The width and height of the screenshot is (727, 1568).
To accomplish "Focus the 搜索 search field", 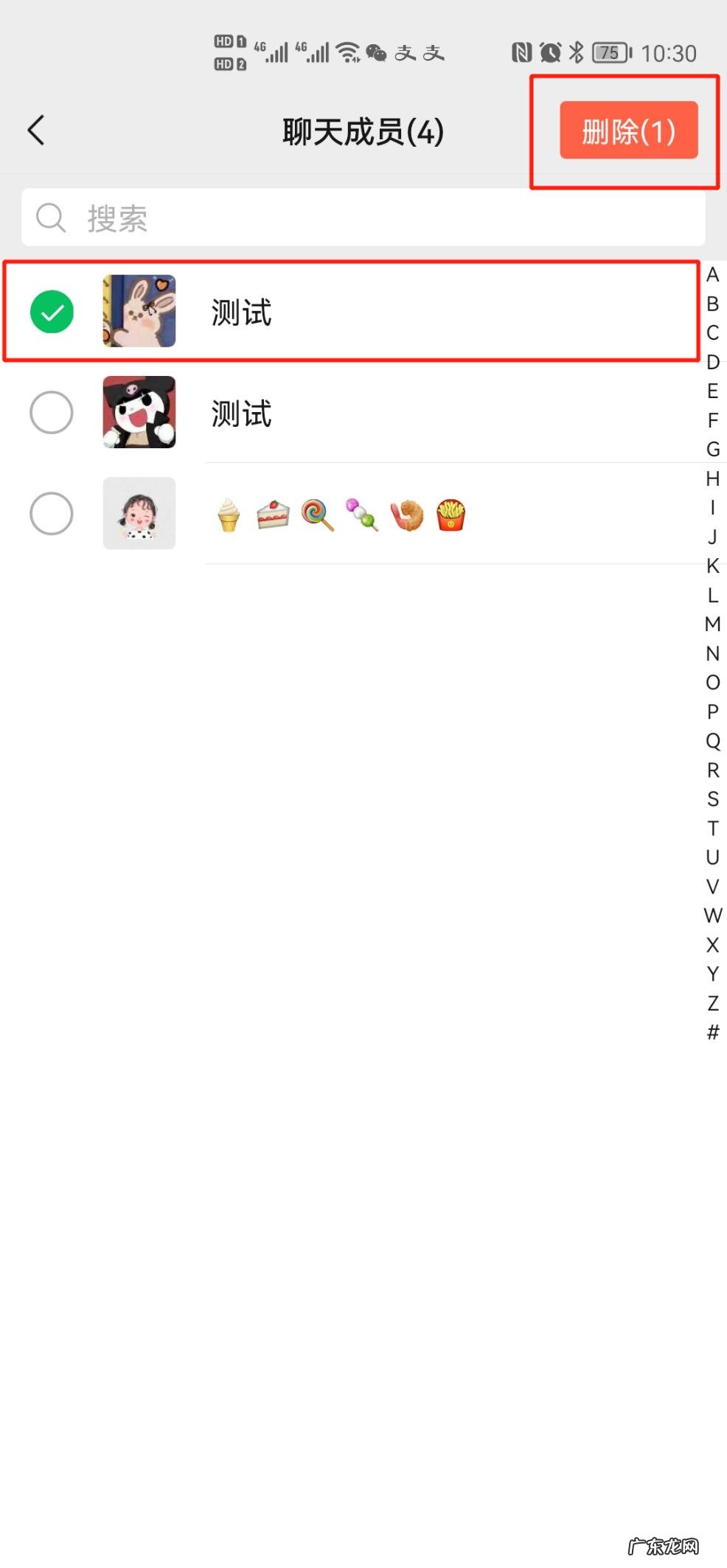I will click(x=363, y=217).
